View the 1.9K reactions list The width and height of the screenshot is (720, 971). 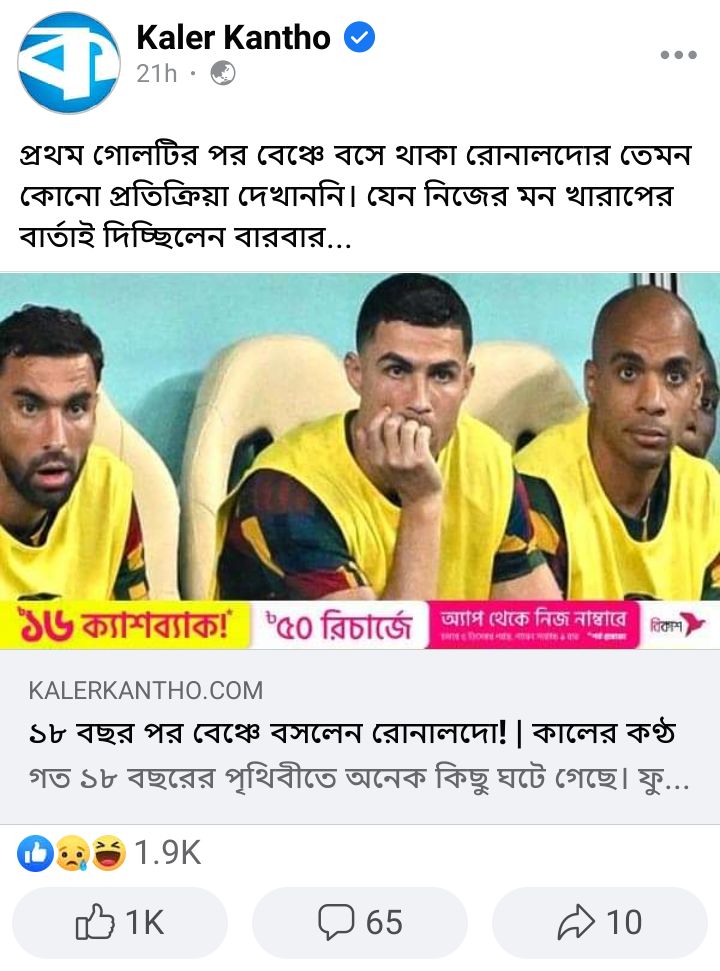click(110, 853)
